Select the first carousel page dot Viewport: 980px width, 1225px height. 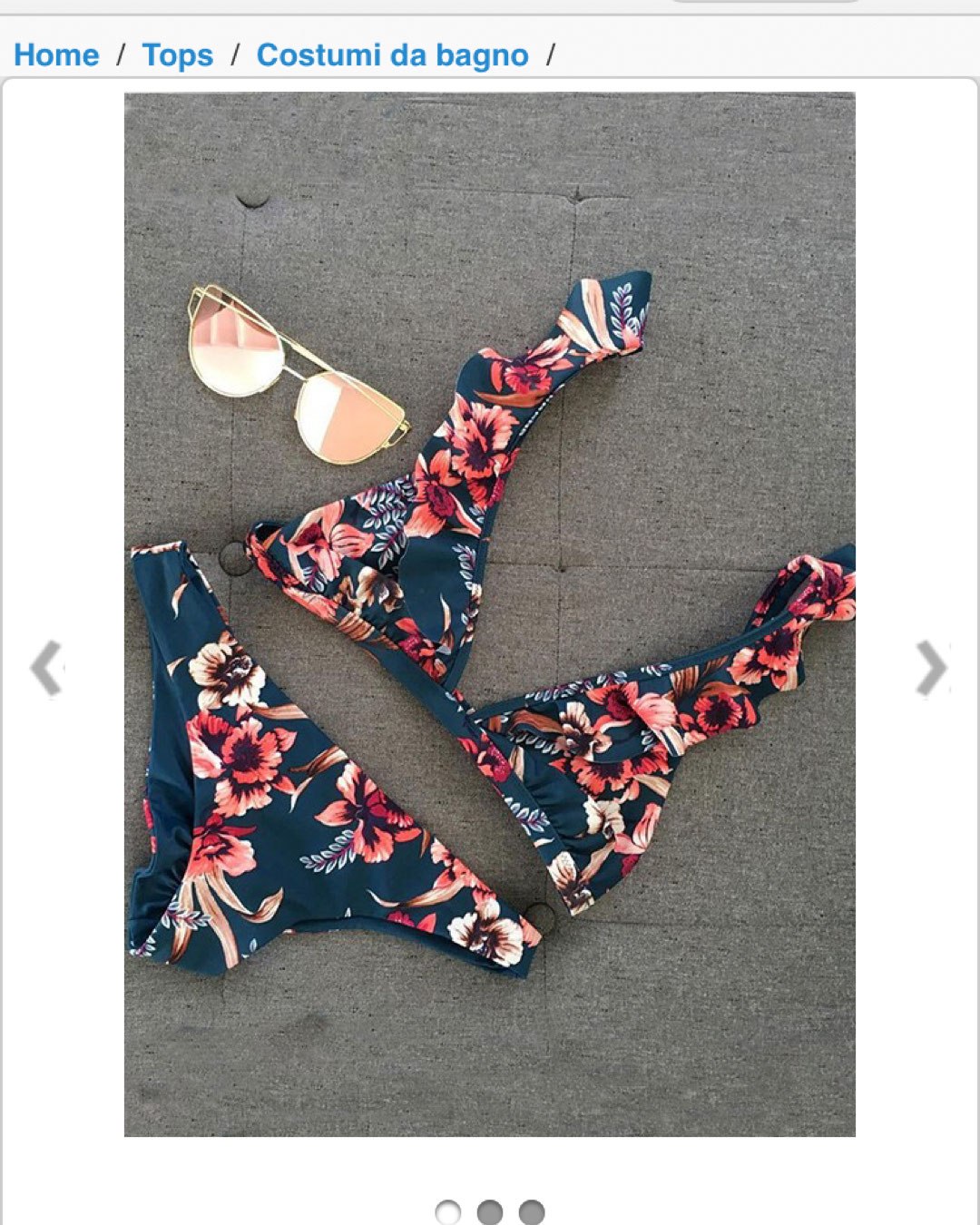(448, 1211)
